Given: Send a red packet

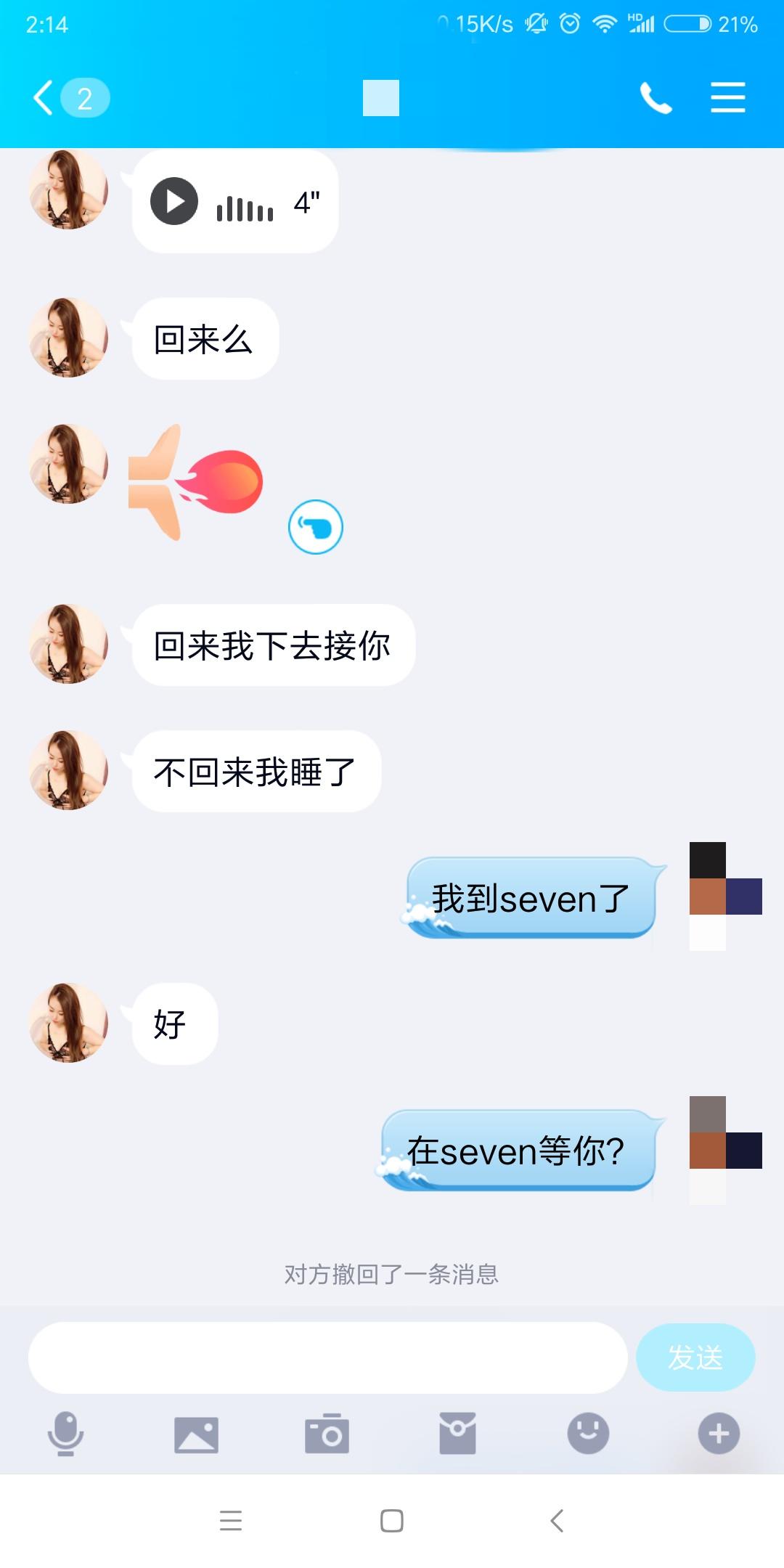Looking at the screenshot, I should (457, 1434).
